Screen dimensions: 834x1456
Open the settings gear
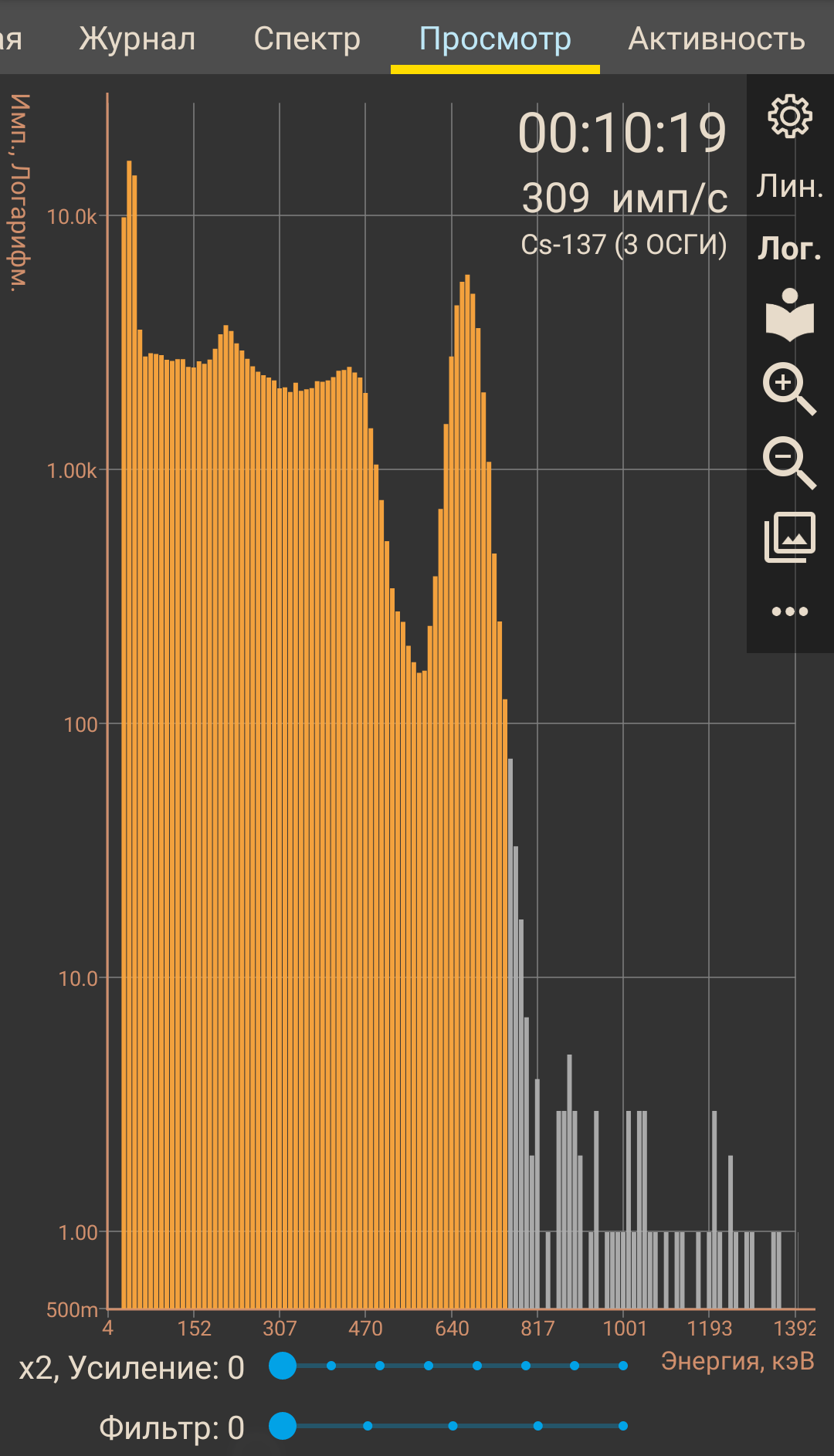point(790,117)
